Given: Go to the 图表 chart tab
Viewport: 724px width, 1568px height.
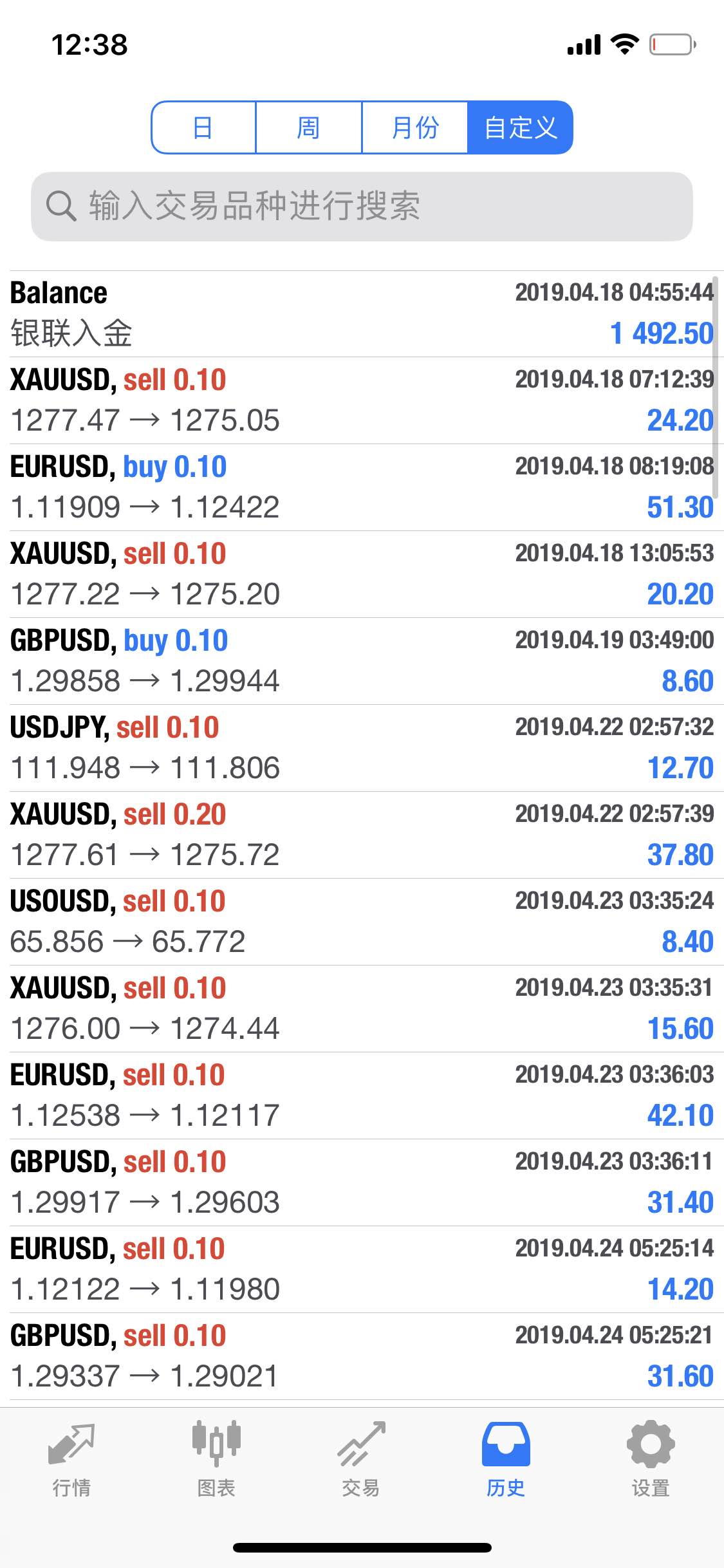Looking at the screenshot, I should click(x=216, y=1460).
